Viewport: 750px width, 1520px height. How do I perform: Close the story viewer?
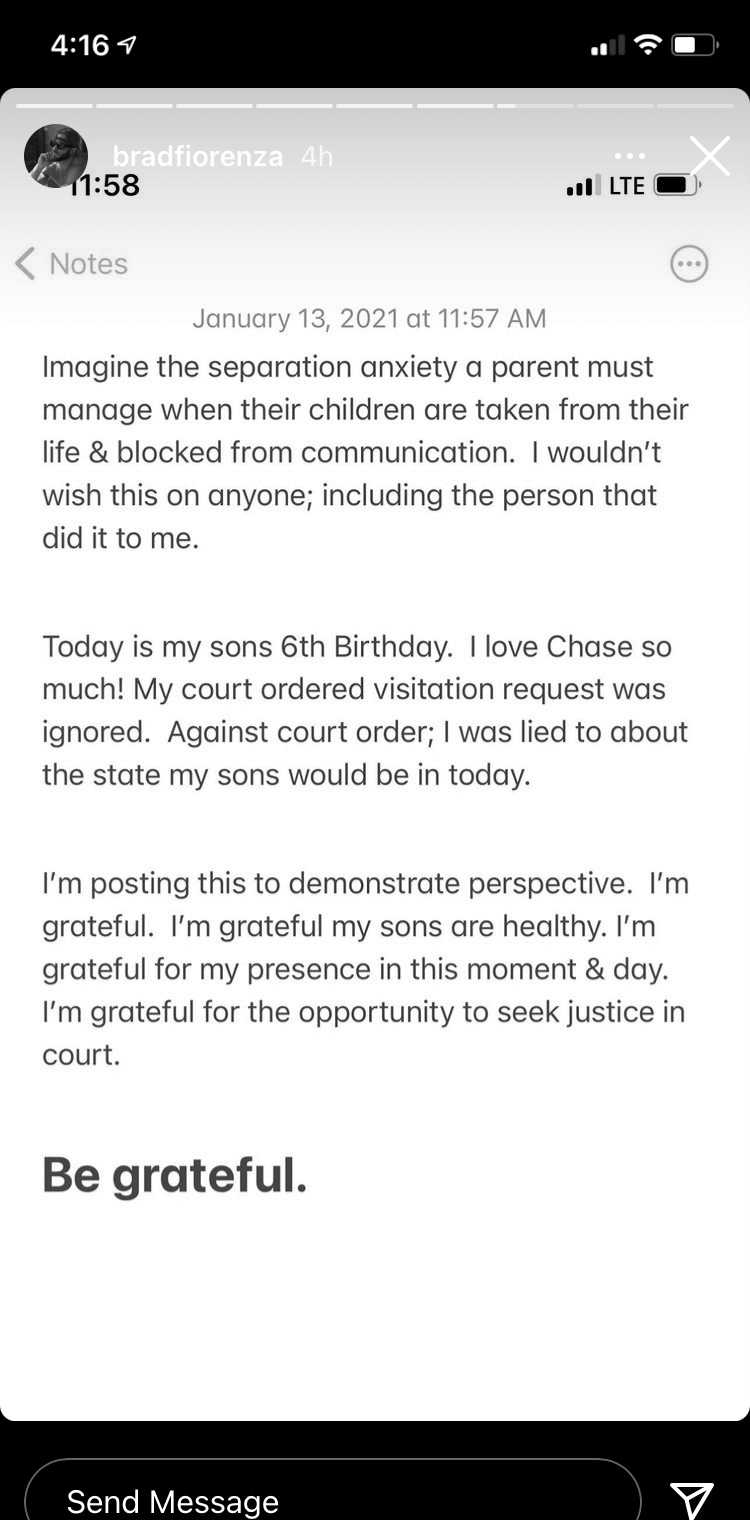(x=710, y=156)
